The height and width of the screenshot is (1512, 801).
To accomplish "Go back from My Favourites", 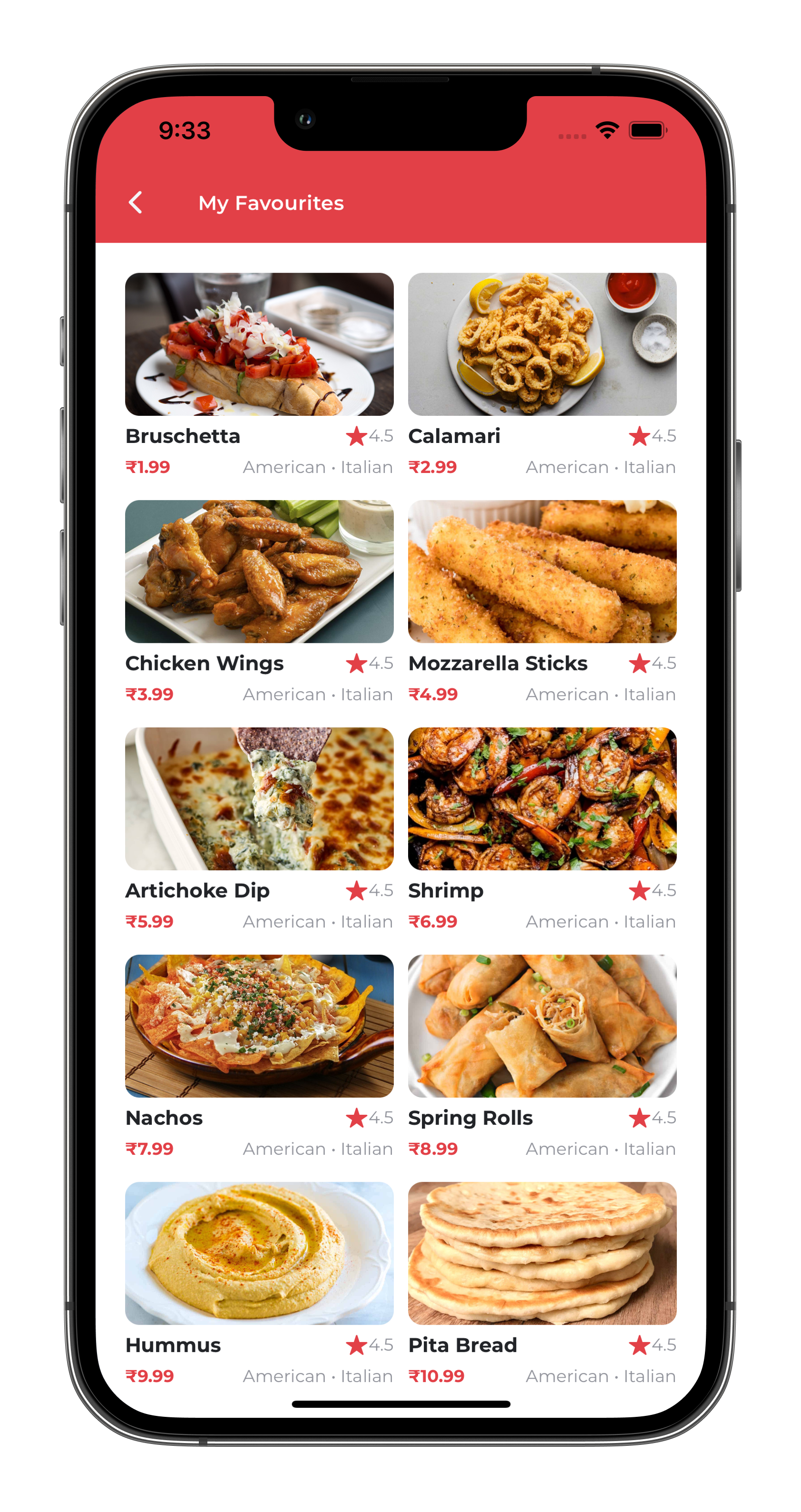I will tap(136, 203).
